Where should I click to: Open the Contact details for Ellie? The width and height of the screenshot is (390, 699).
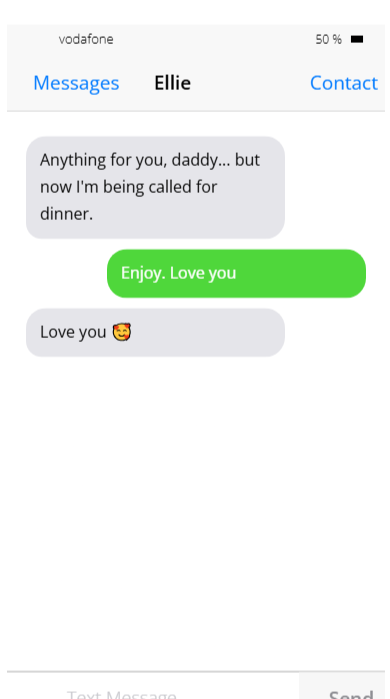click(344, 83)
